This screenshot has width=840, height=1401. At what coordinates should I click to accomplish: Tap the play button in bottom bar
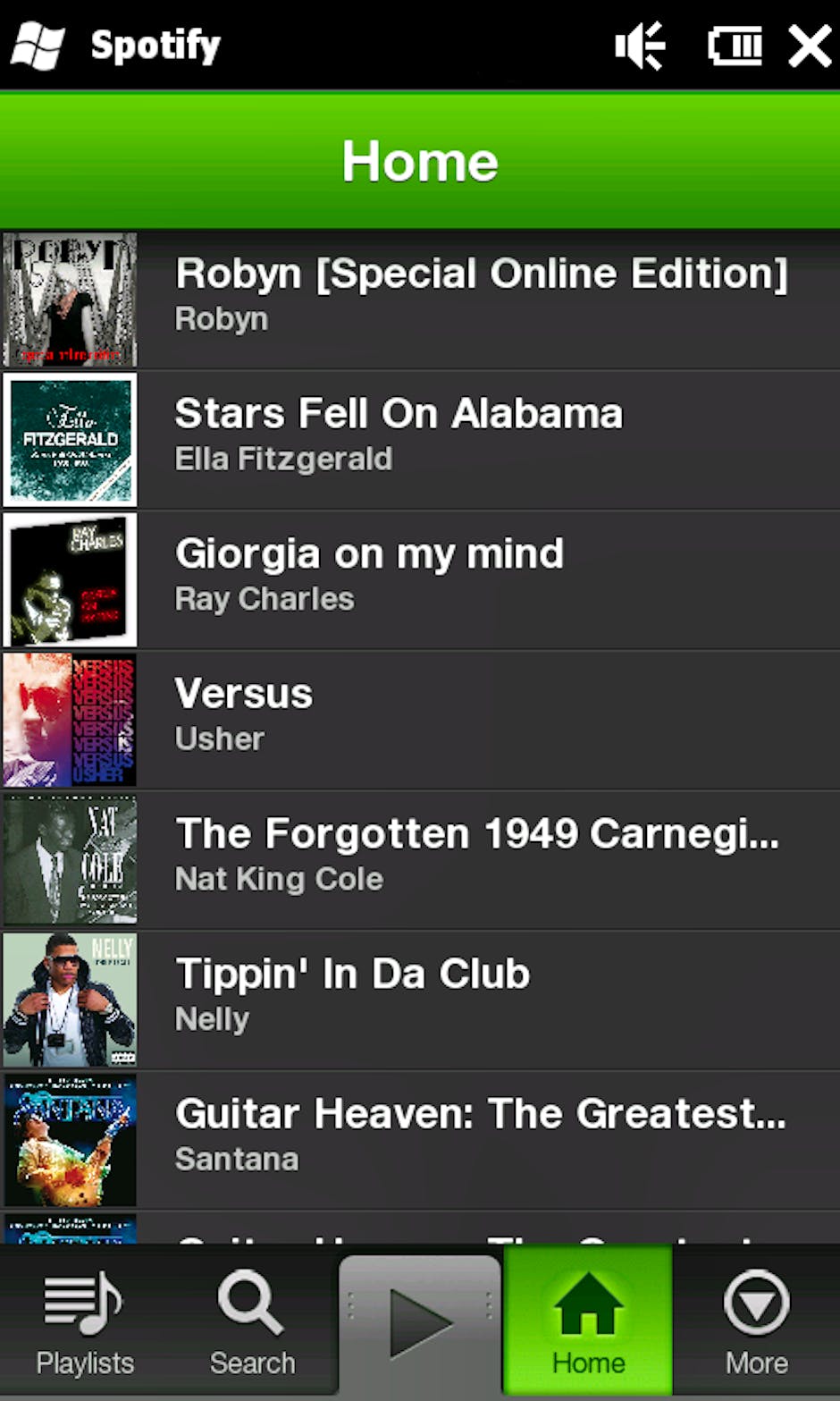click(420, 1321)
